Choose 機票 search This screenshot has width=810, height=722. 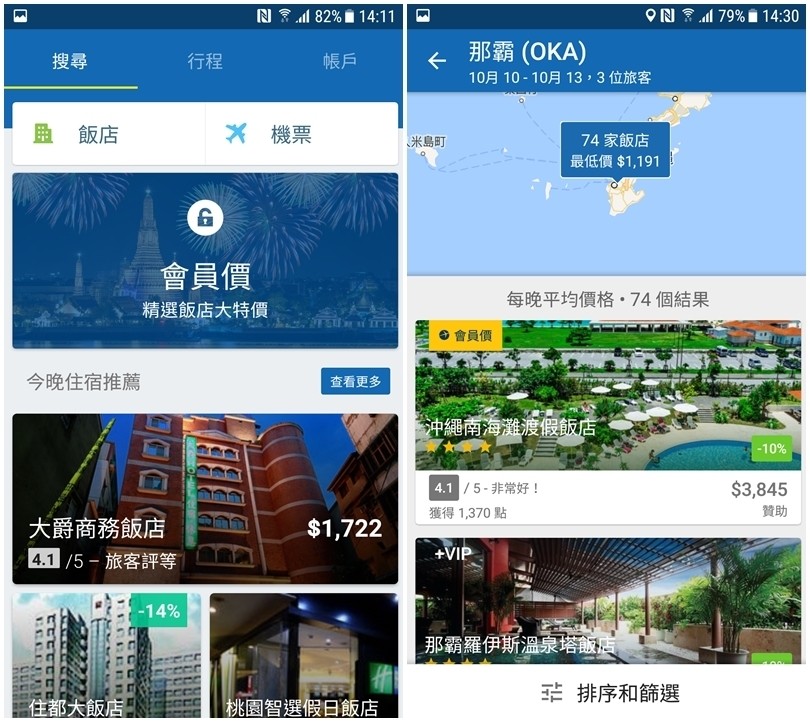point(301,134)
